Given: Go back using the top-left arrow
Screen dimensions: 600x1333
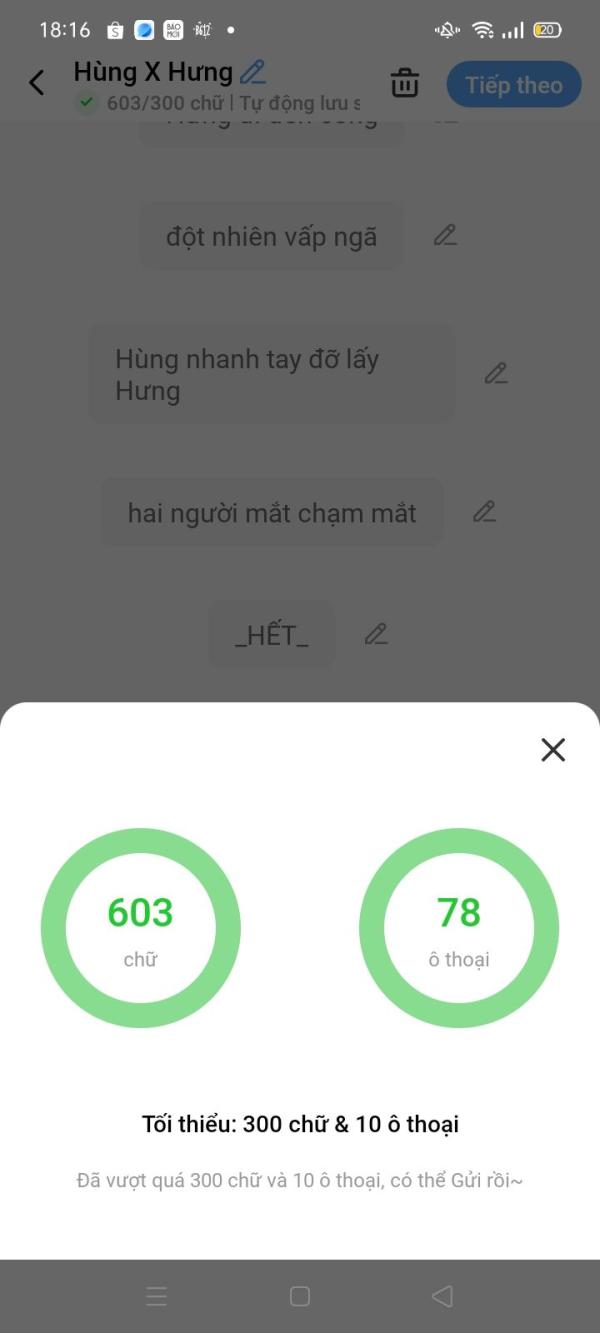Looking at the screenshot, I should pos(37,83).
